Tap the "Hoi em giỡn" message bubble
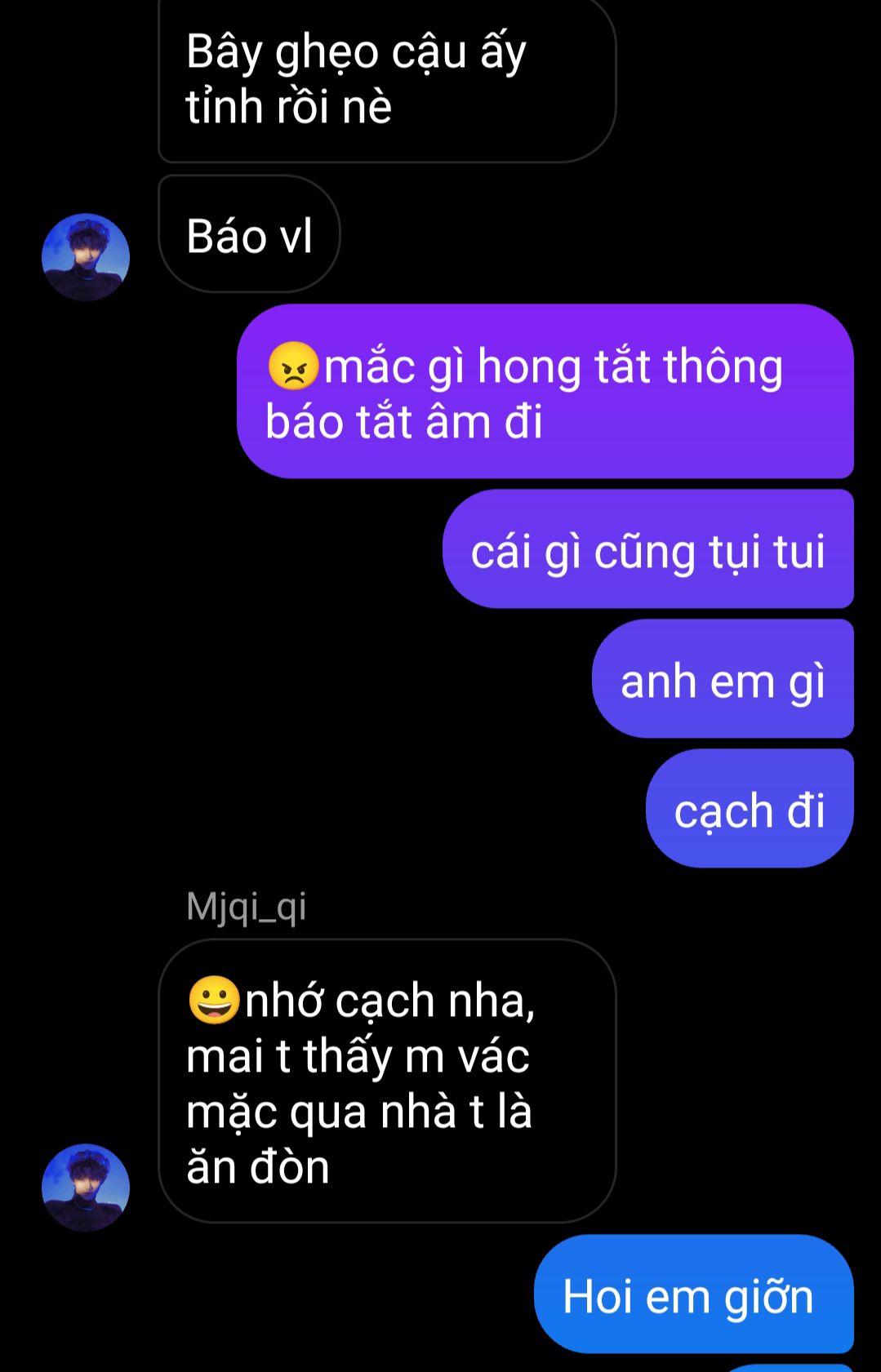This screenshot has width=881, height=1372. click(x=692, y=1294)
